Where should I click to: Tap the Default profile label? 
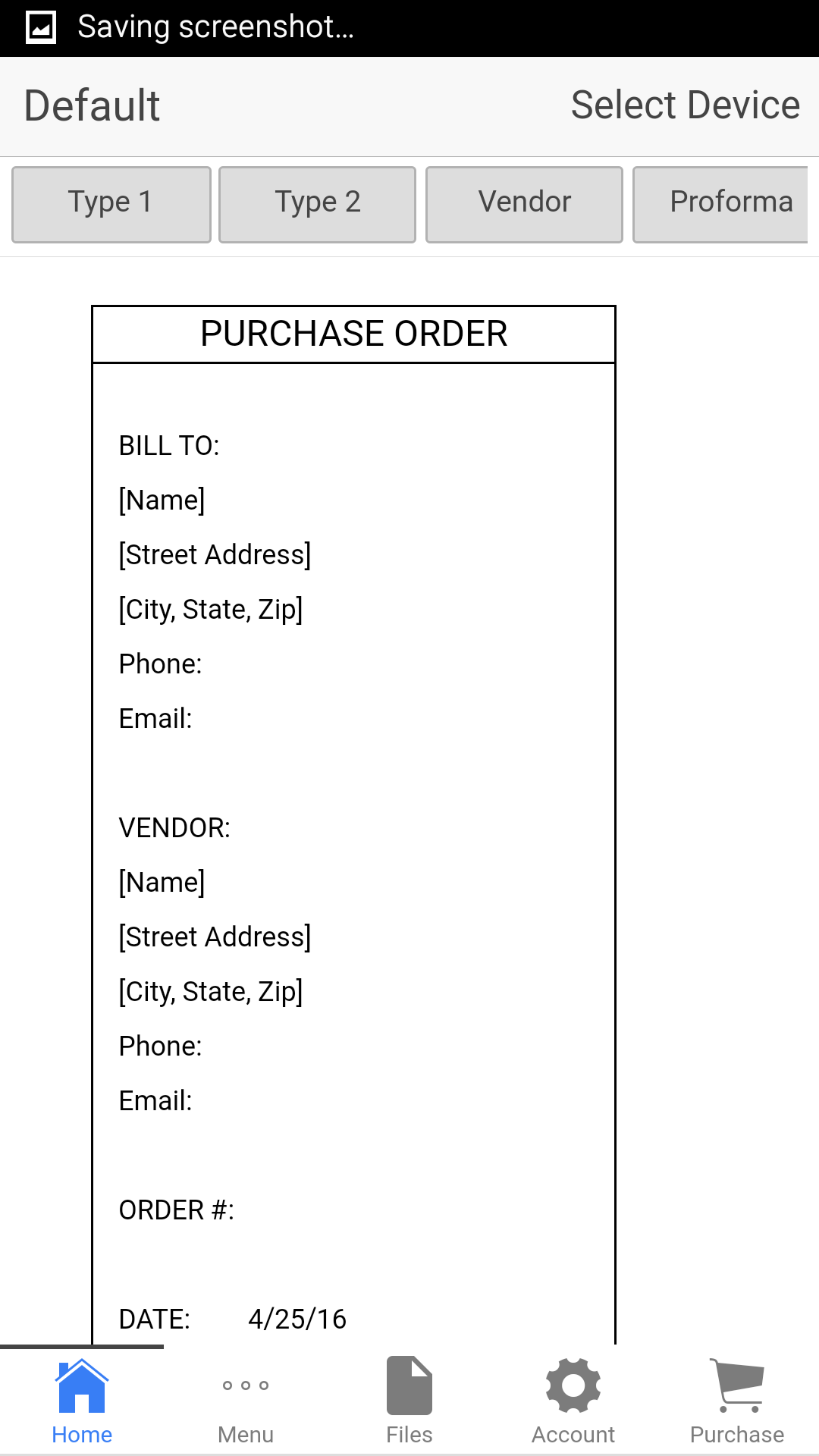click(x=90, y=105)
